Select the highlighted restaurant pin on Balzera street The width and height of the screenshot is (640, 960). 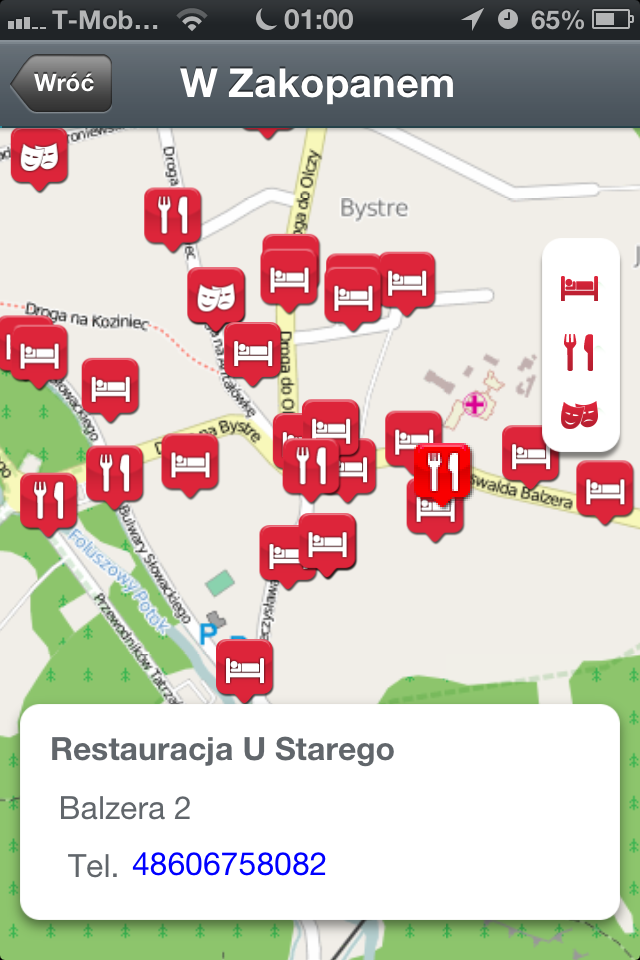(442, 471)
